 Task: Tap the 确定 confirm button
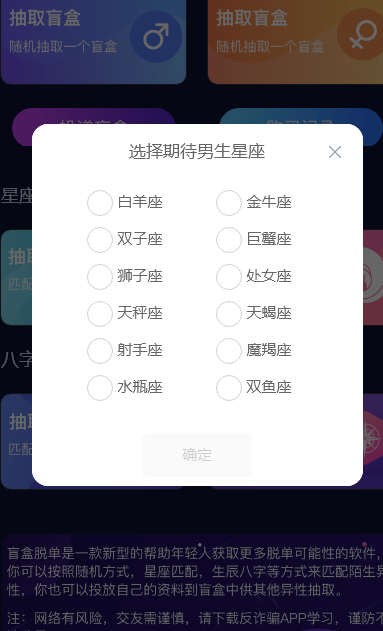point(197,455)
